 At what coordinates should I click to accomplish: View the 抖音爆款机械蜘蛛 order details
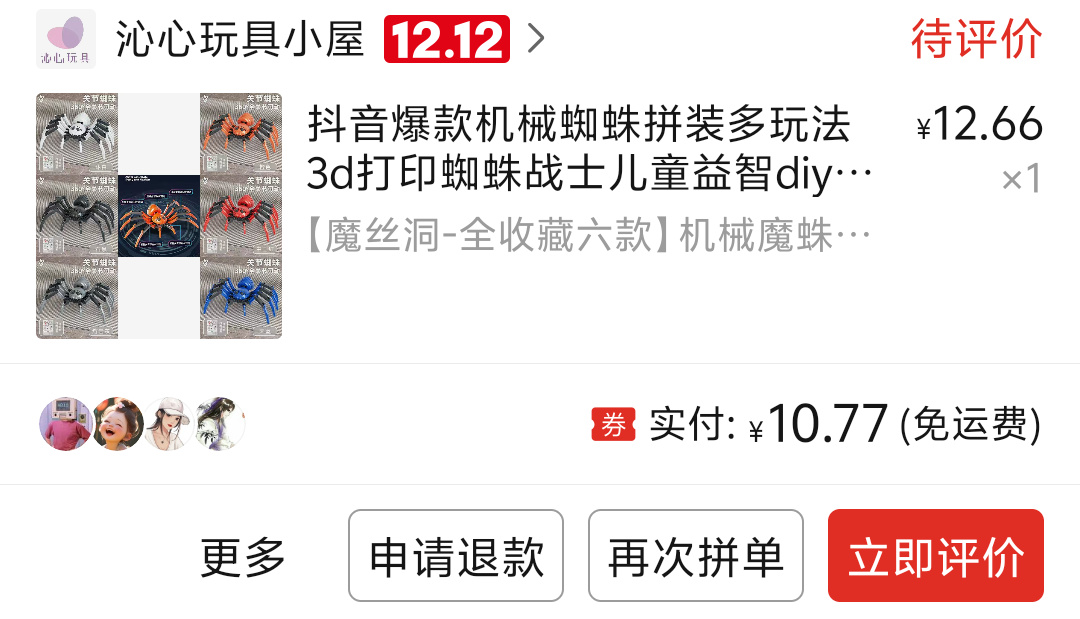coord(588,152)
